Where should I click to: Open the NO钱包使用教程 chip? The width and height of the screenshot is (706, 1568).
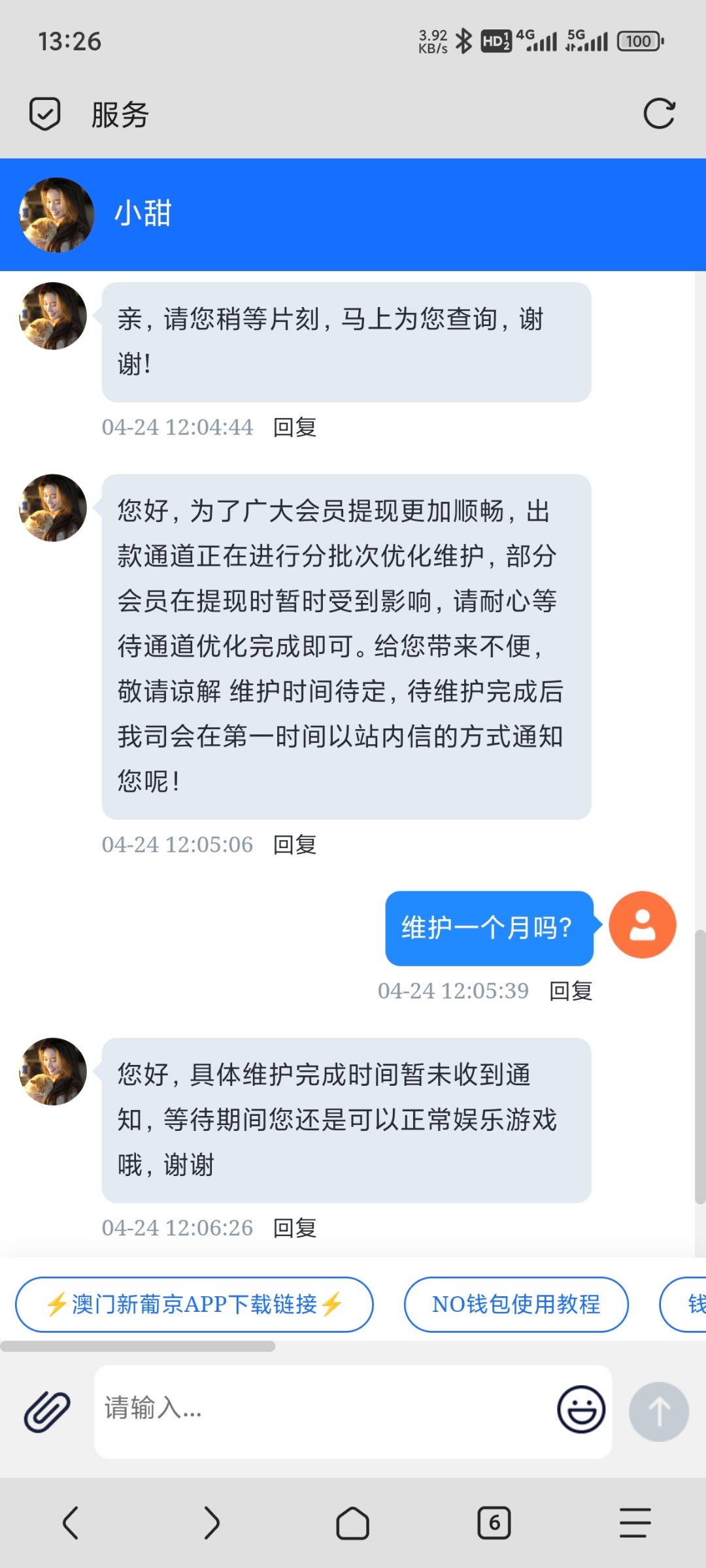[x=516, y=1305]
